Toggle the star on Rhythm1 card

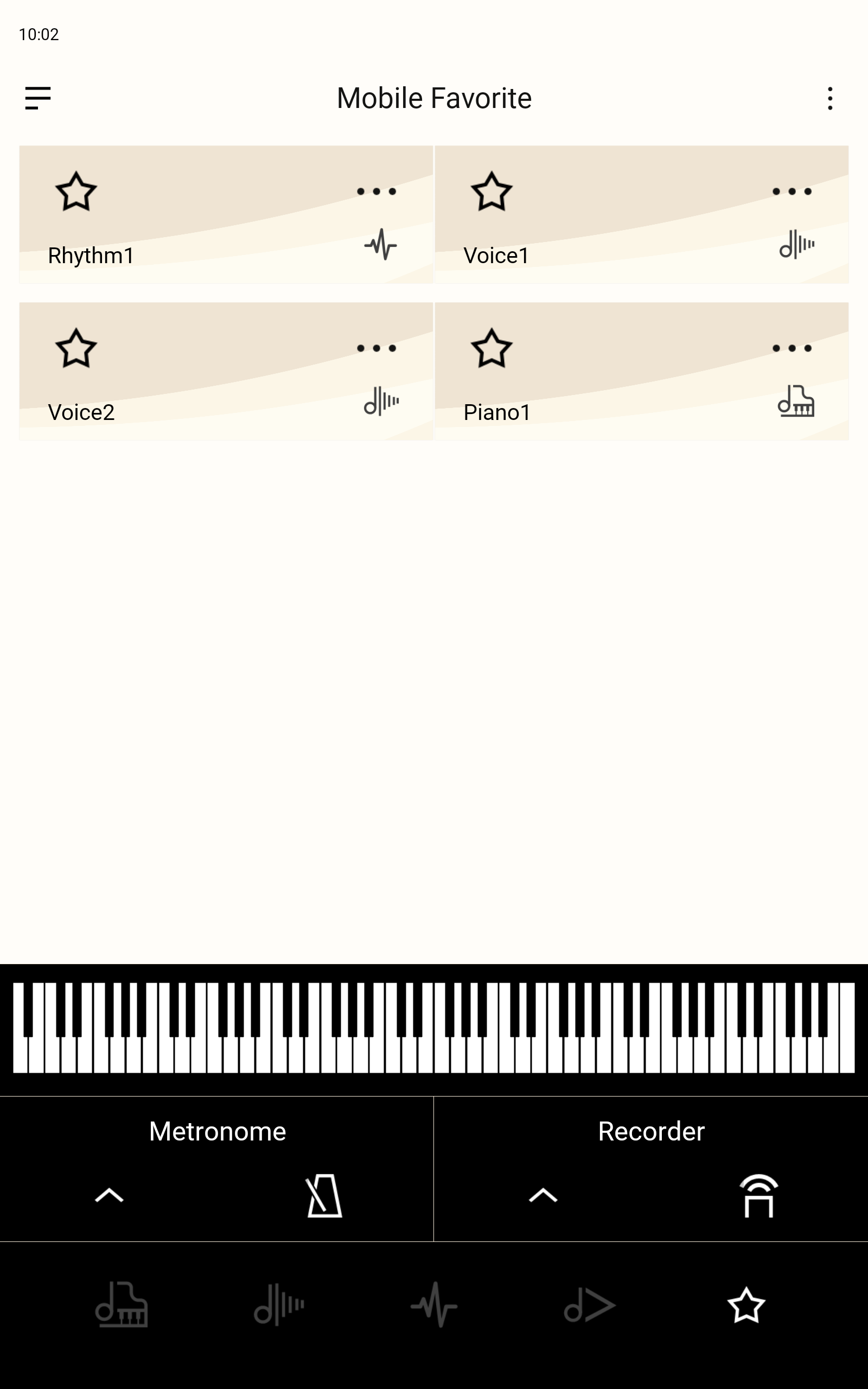point(76,192)
